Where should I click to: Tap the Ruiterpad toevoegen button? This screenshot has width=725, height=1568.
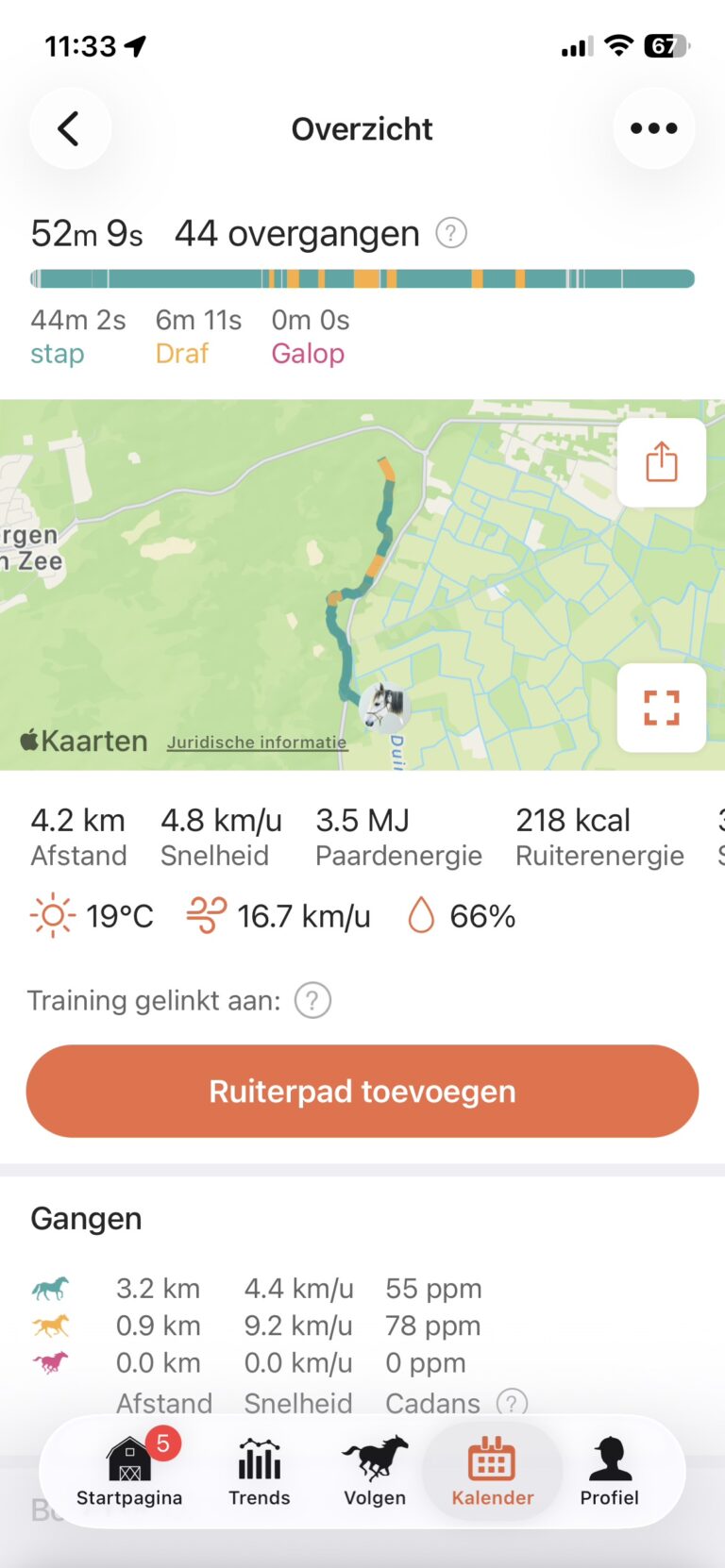(362, 1092)
